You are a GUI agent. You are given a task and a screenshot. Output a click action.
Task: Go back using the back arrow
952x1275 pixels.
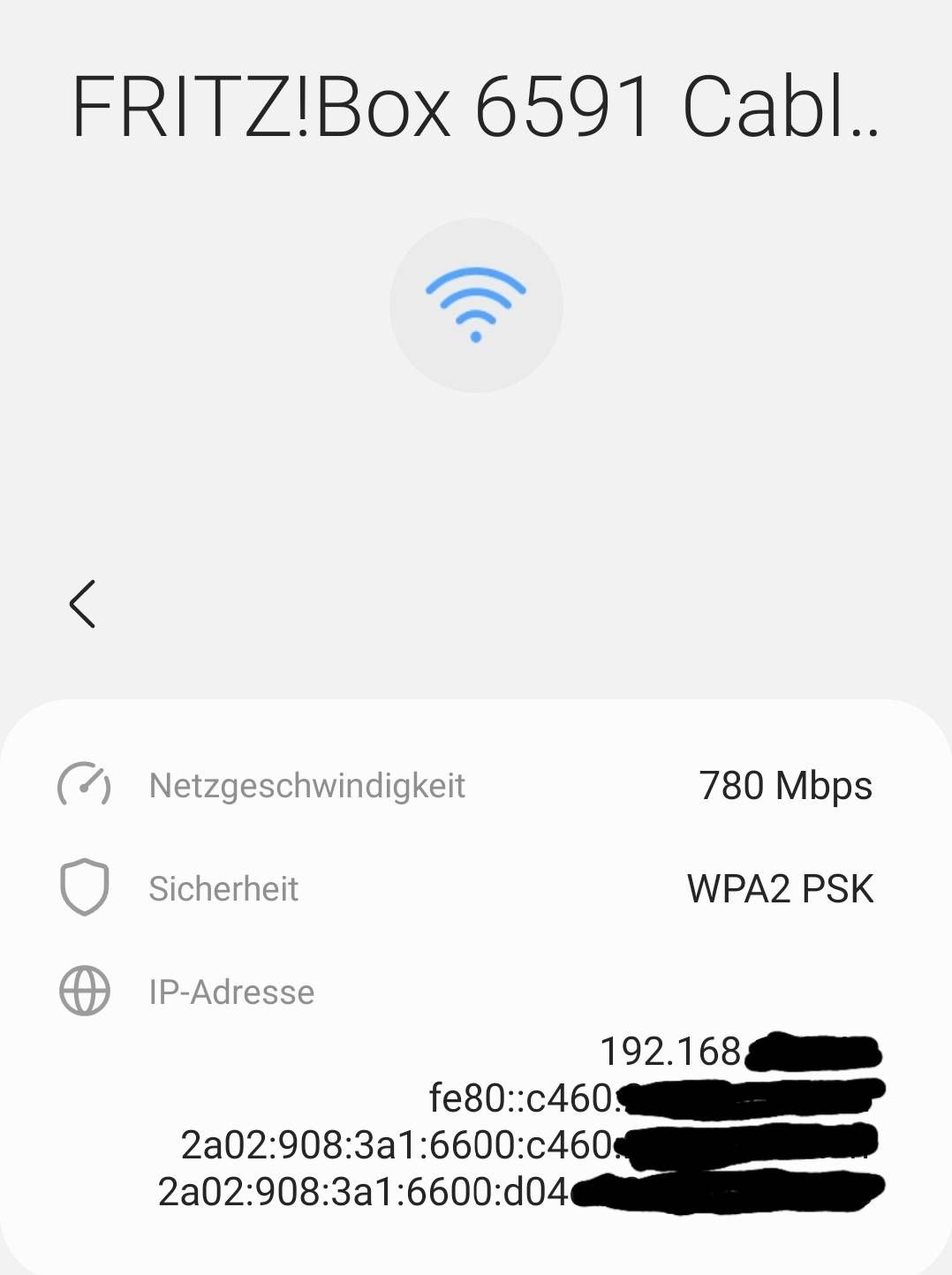click(x=82, y=604)
